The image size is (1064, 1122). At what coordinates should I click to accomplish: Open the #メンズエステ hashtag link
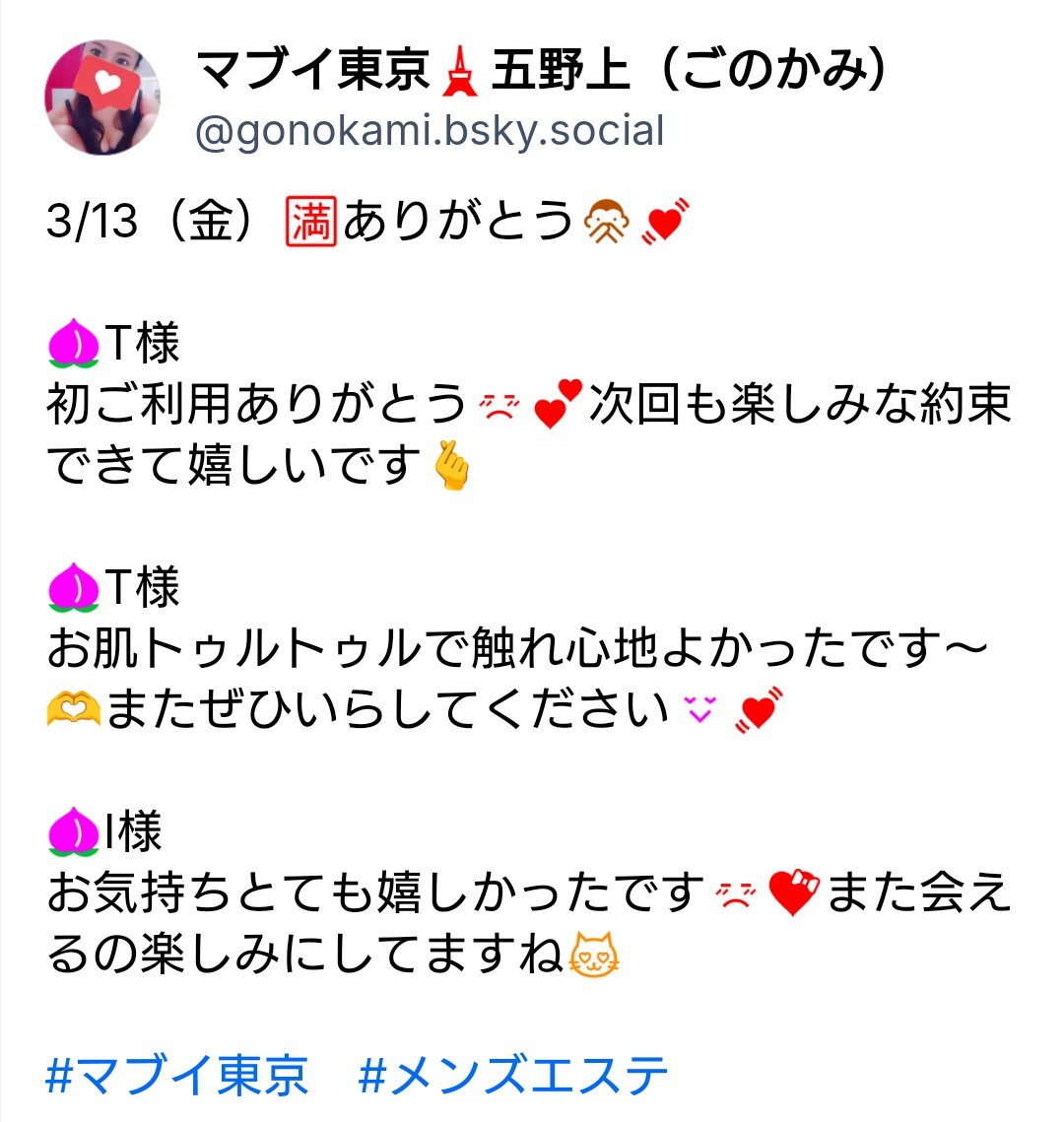pos(512,1078)
